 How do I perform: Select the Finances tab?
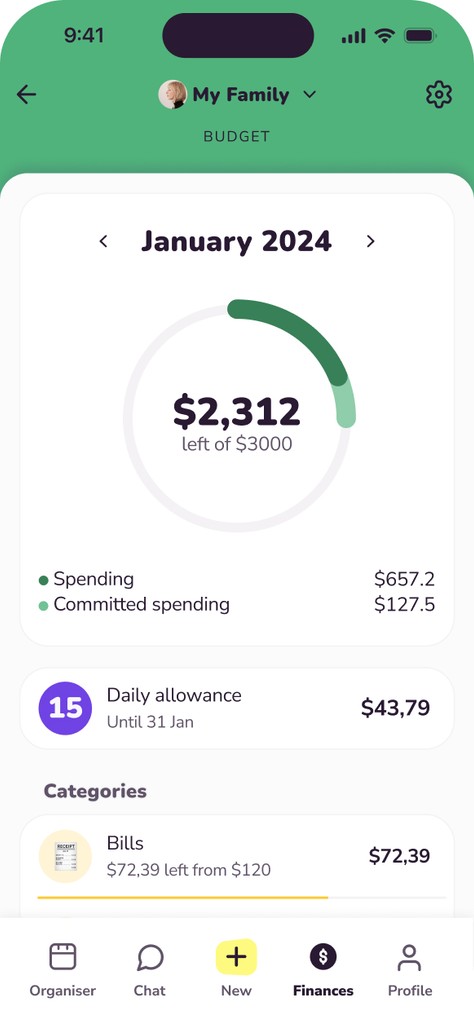[x=323, y=970]
